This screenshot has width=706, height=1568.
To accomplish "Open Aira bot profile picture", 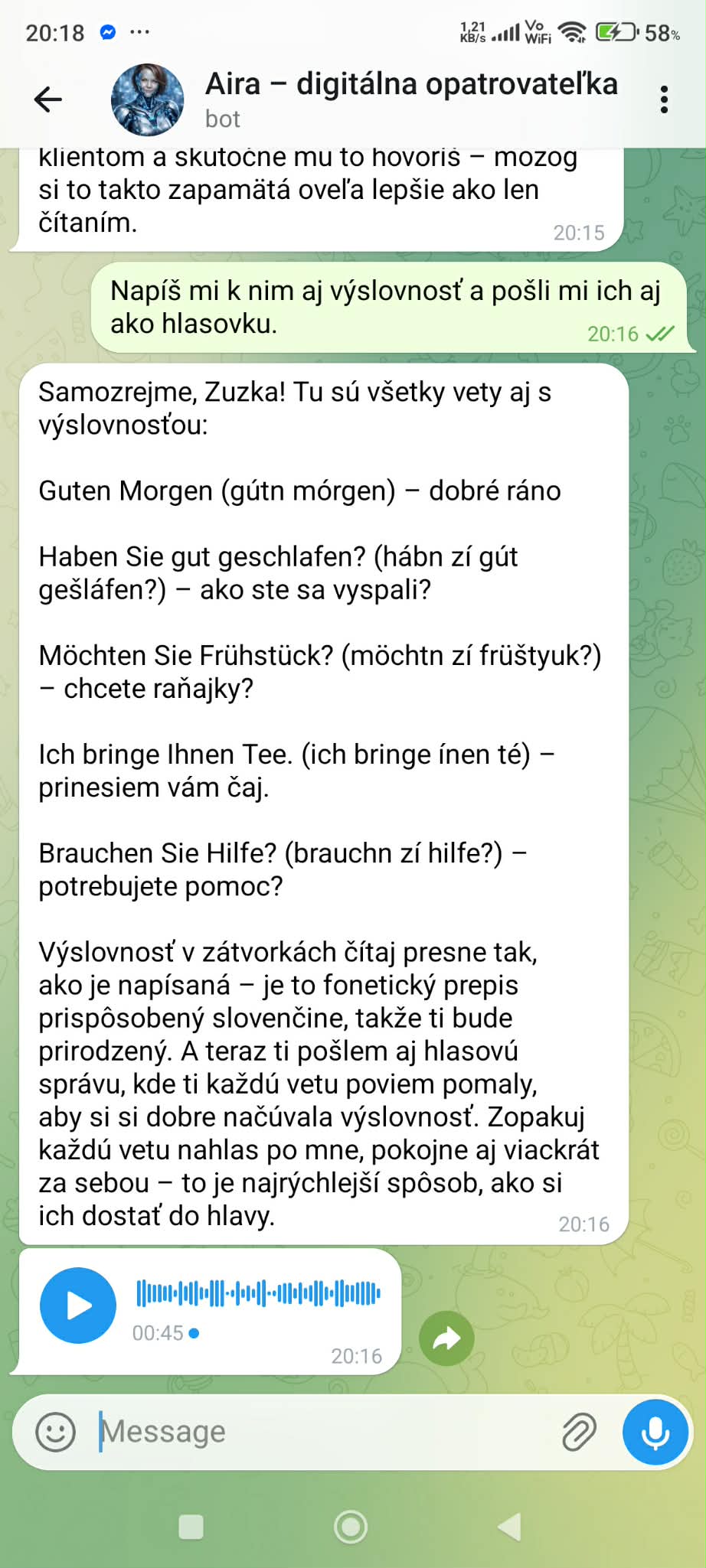I will [147, 99].
